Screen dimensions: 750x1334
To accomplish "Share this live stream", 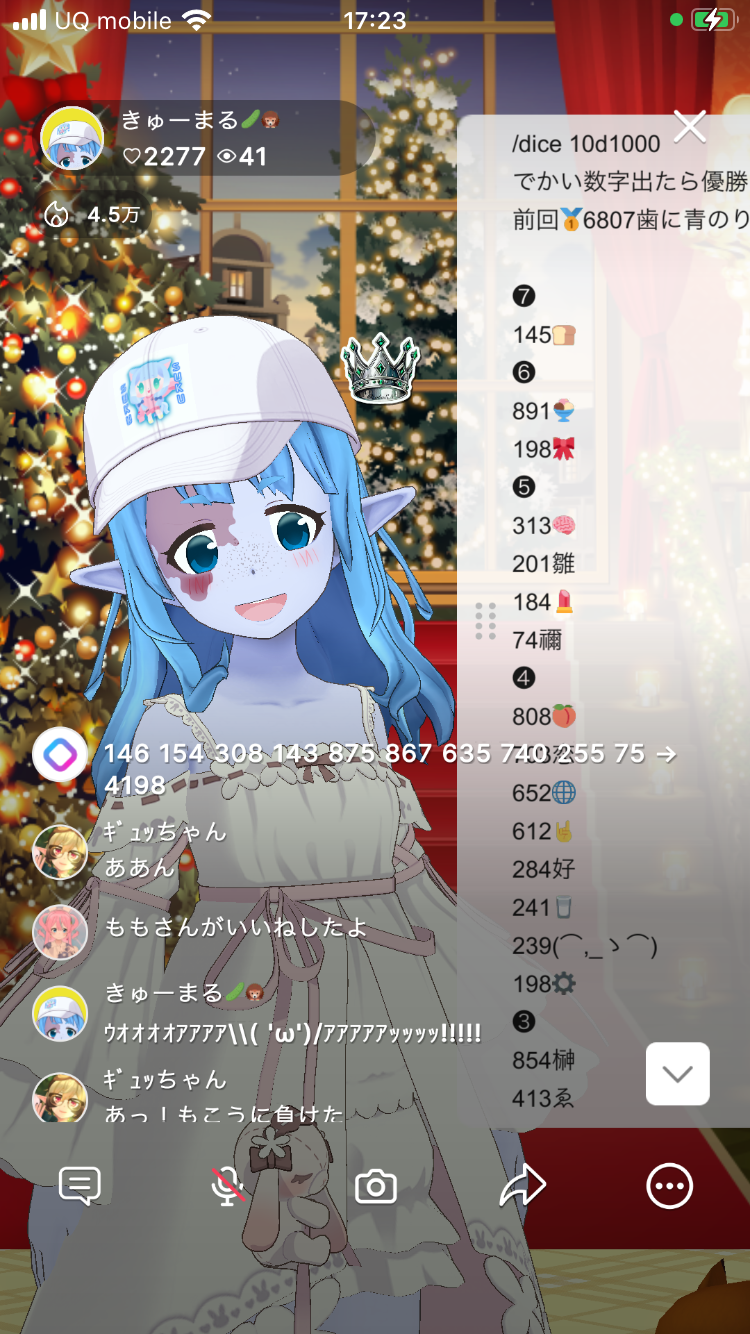I will coord(523,1186).
